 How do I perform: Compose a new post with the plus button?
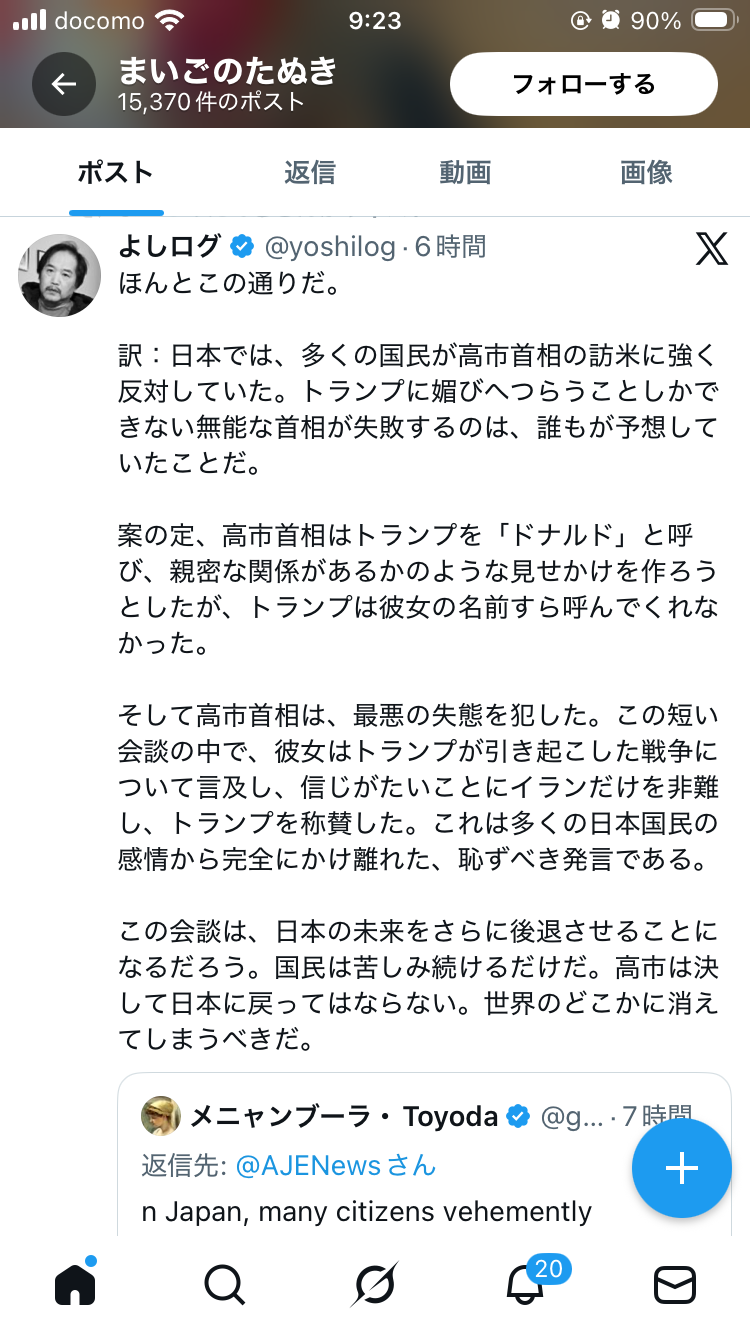tap(681, 1168)
